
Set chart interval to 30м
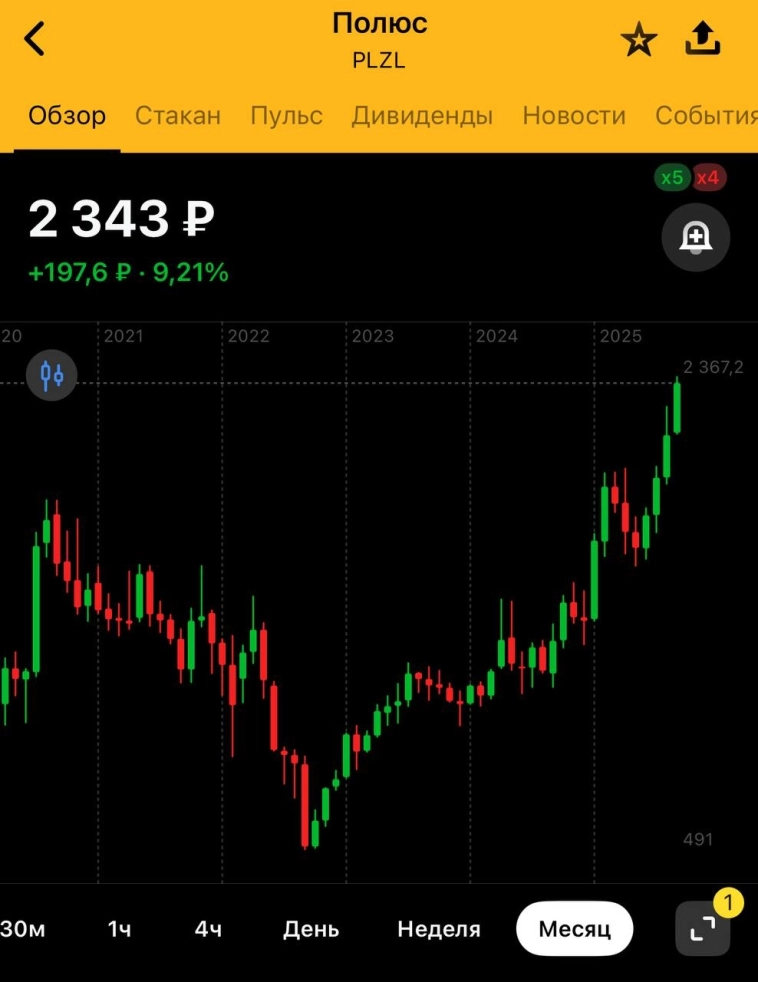pos(24,929)
